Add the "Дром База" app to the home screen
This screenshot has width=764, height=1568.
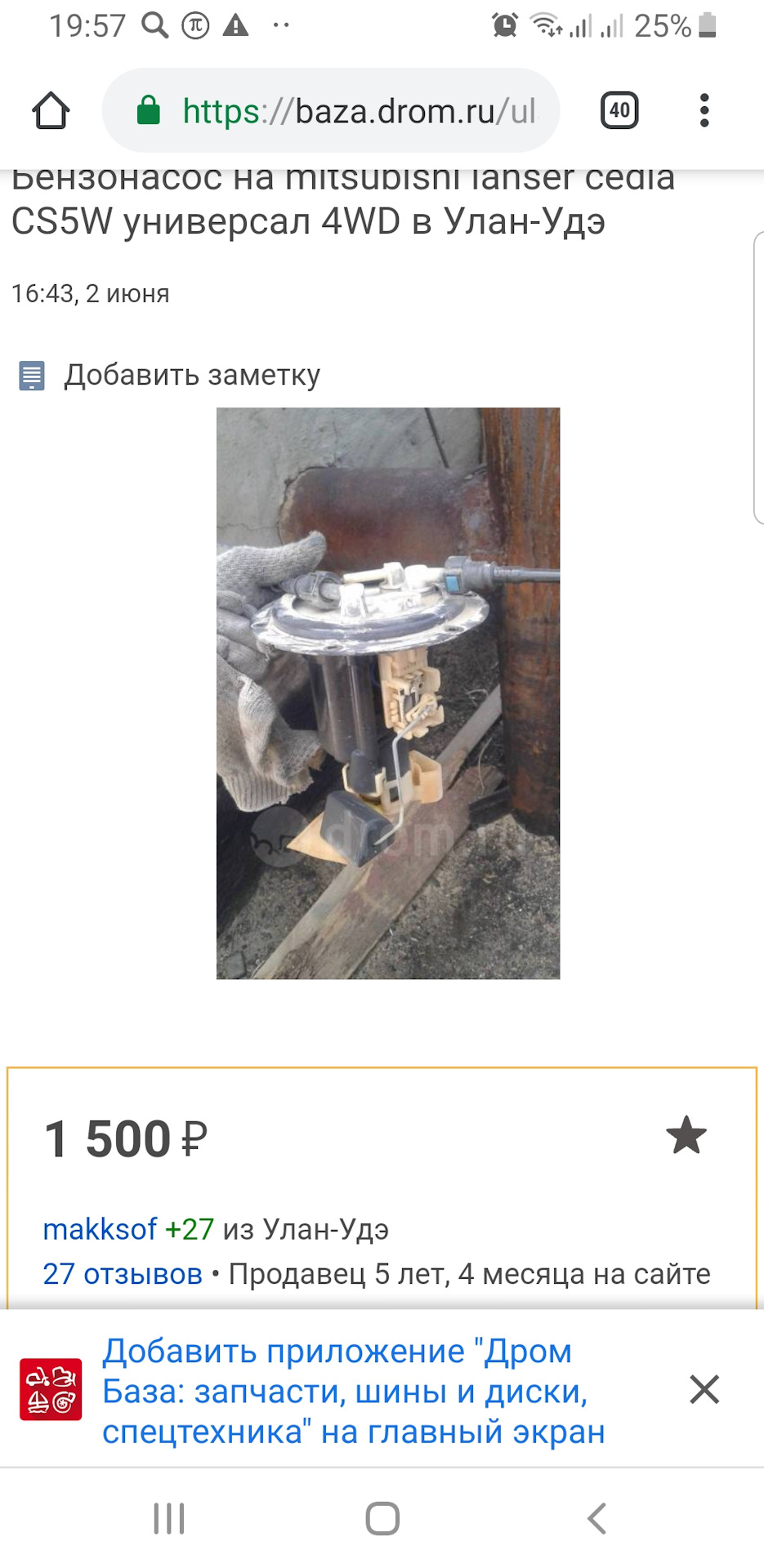(353, 1392)
